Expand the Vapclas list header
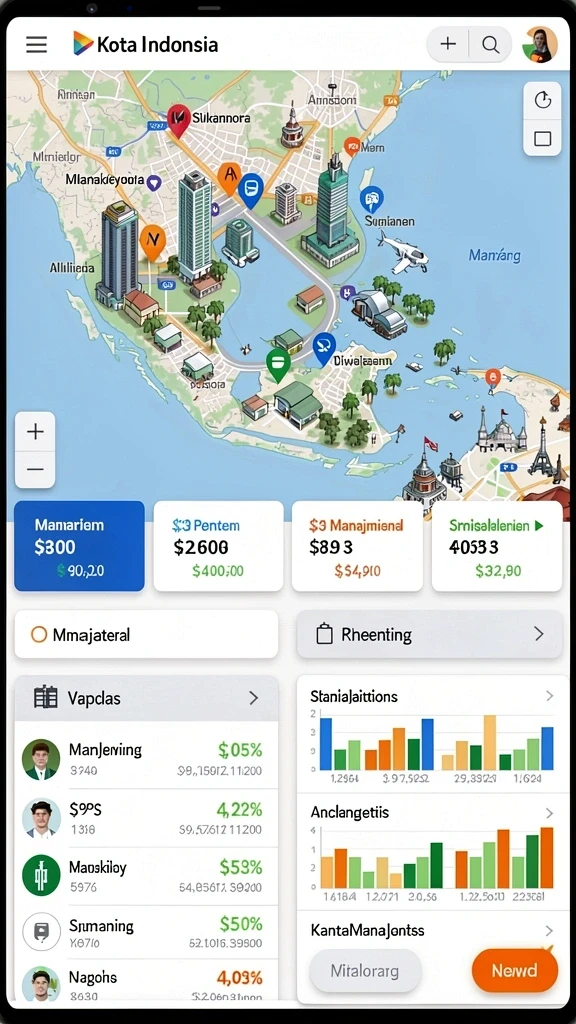The image size is (576, 1024). click(146, 698)
